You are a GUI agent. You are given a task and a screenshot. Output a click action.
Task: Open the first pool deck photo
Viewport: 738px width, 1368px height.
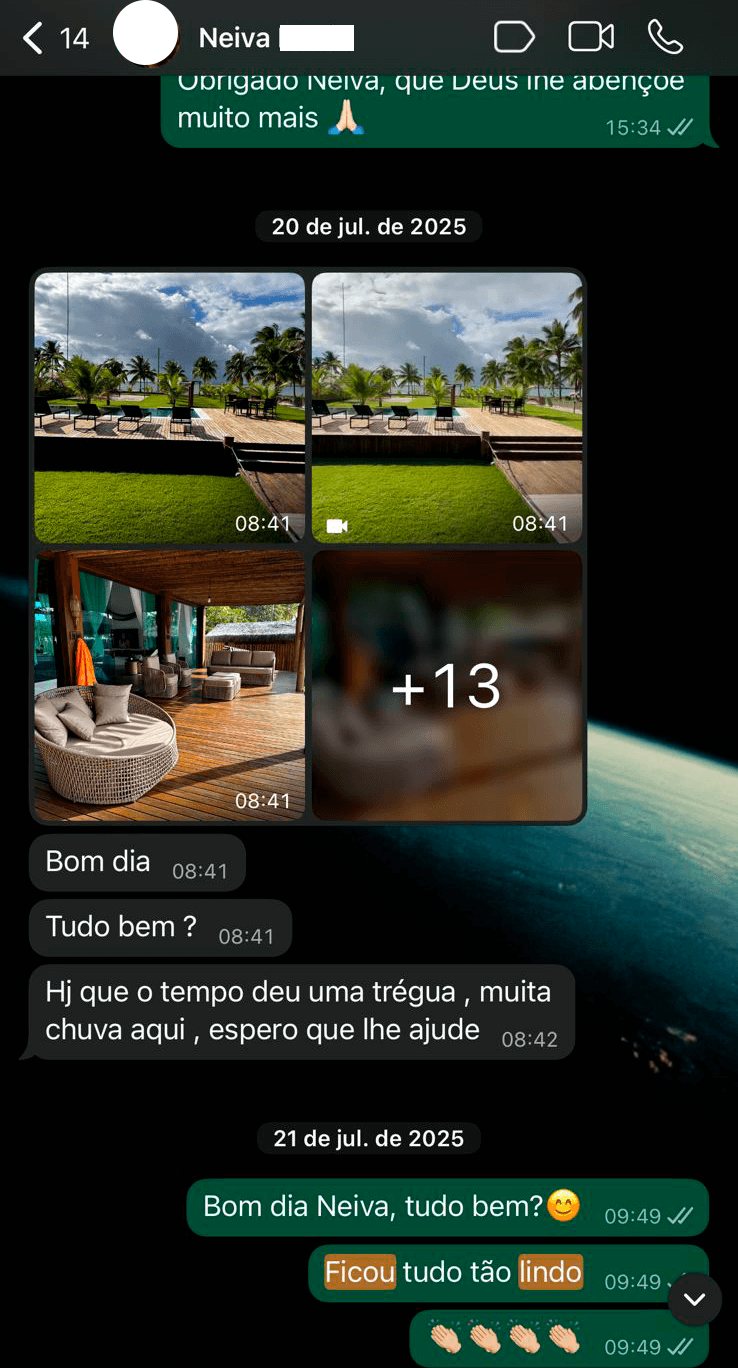click(x=170, y=408)
